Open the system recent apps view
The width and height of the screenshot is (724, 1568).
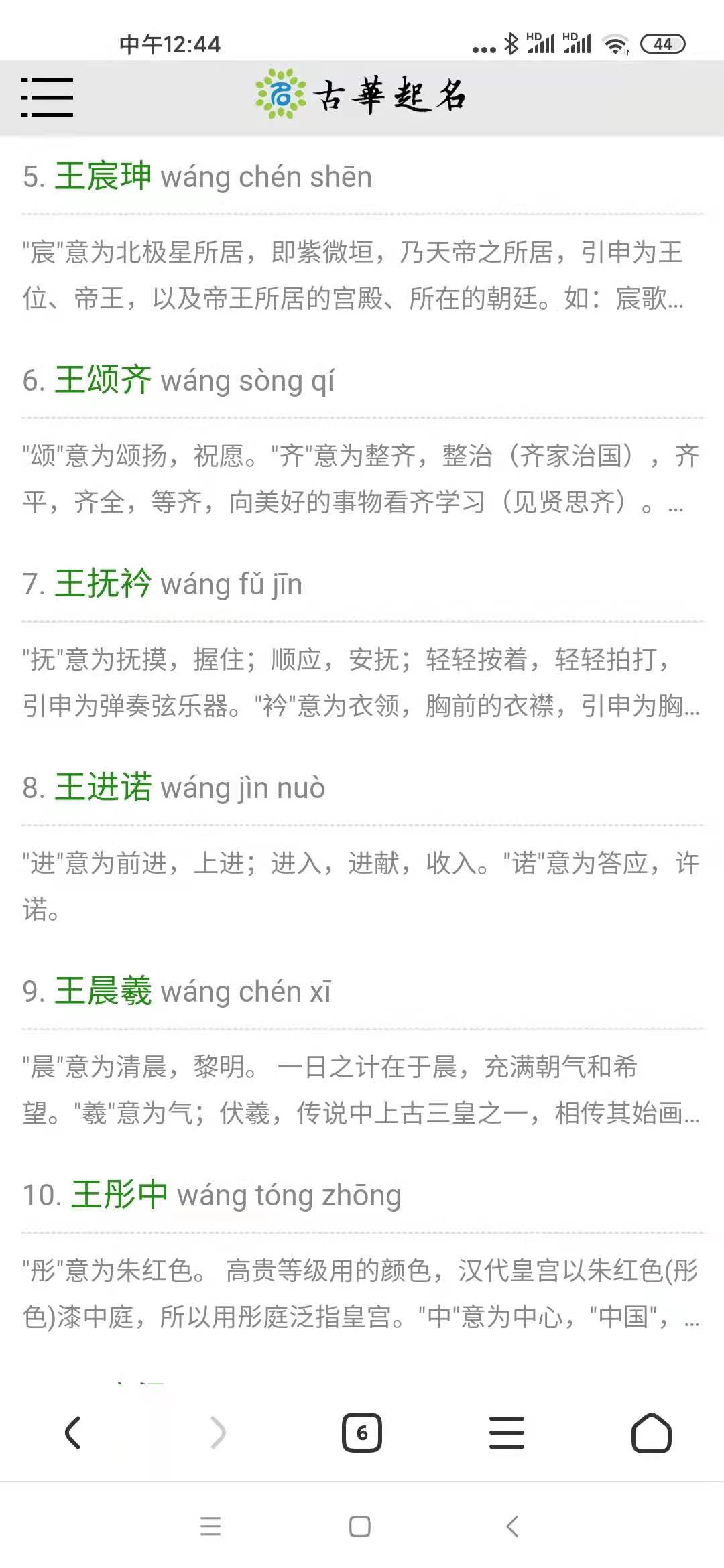[x=210, y=1526]
